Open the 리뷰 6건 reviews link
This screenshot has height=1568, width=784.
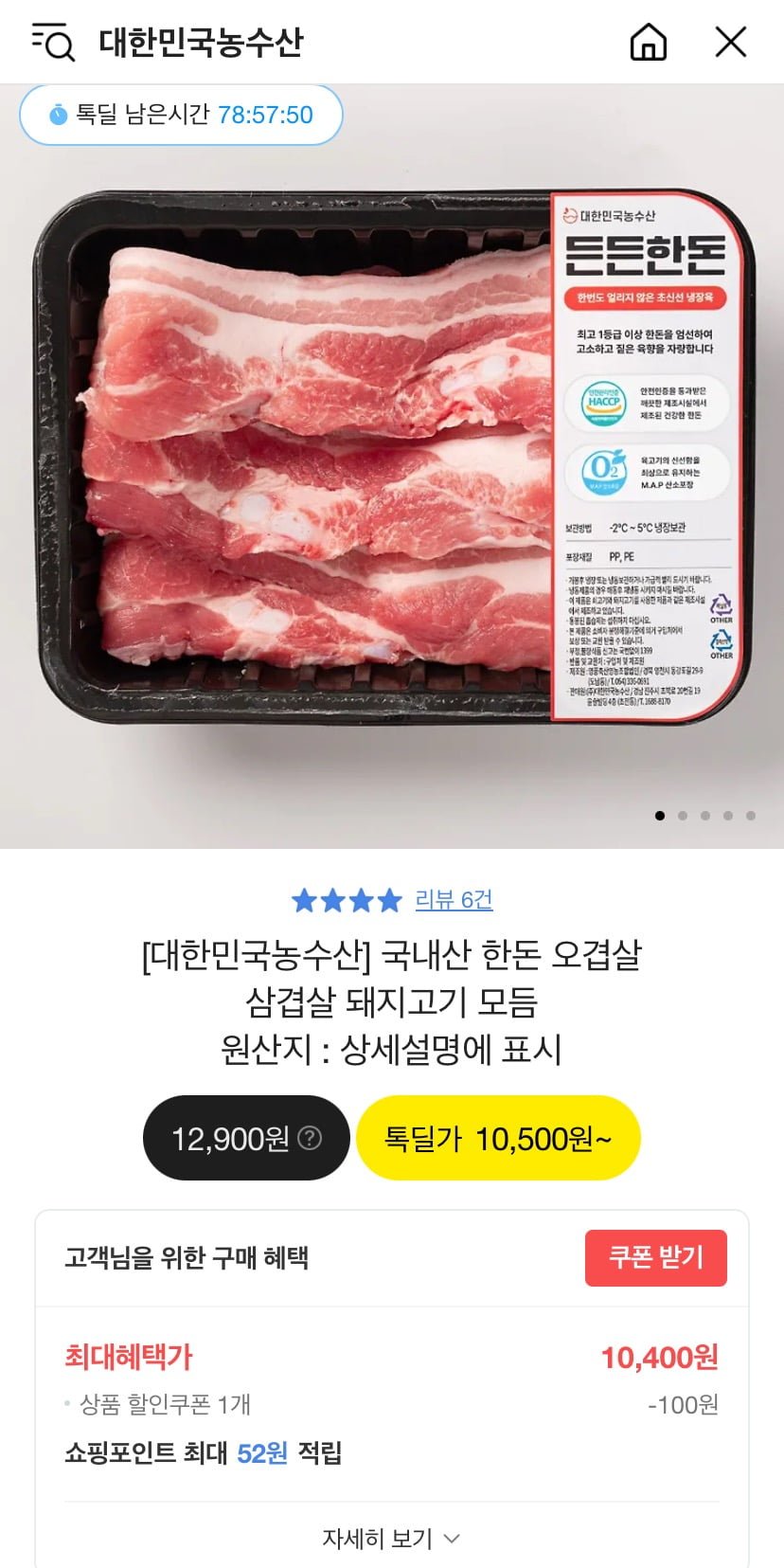click(x=454, y=899)
